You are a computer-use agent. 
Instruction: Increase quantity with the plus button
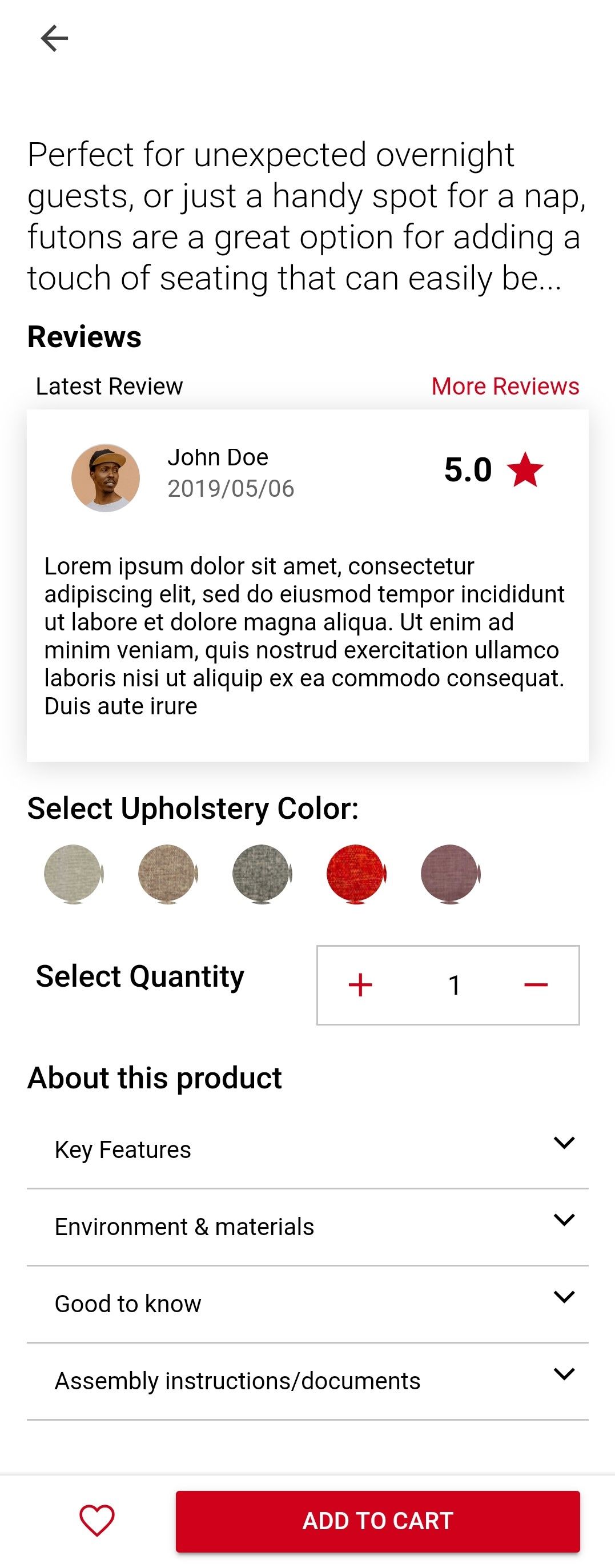click(x=360, y=984)
